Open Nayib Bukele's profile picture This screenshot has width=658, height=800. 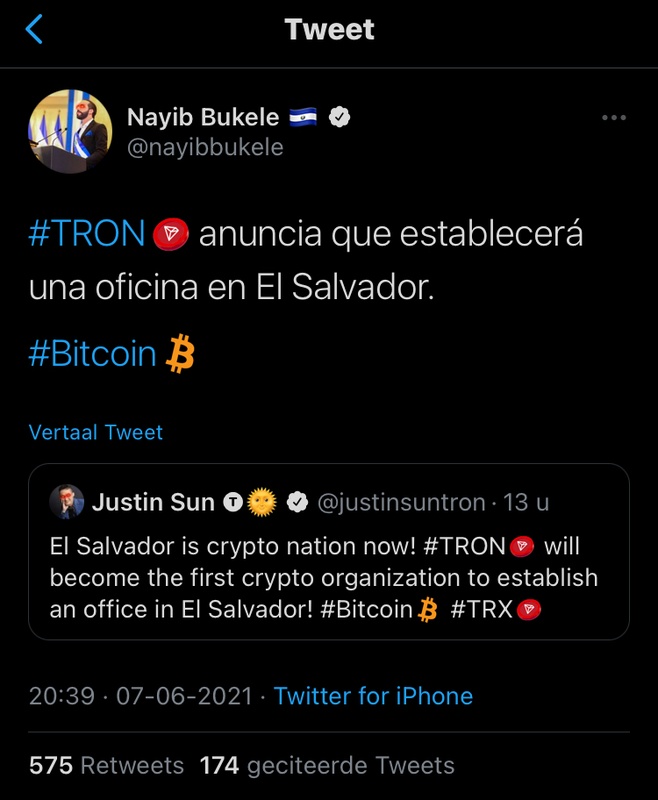pyautogui.click(x=69, y=131)
